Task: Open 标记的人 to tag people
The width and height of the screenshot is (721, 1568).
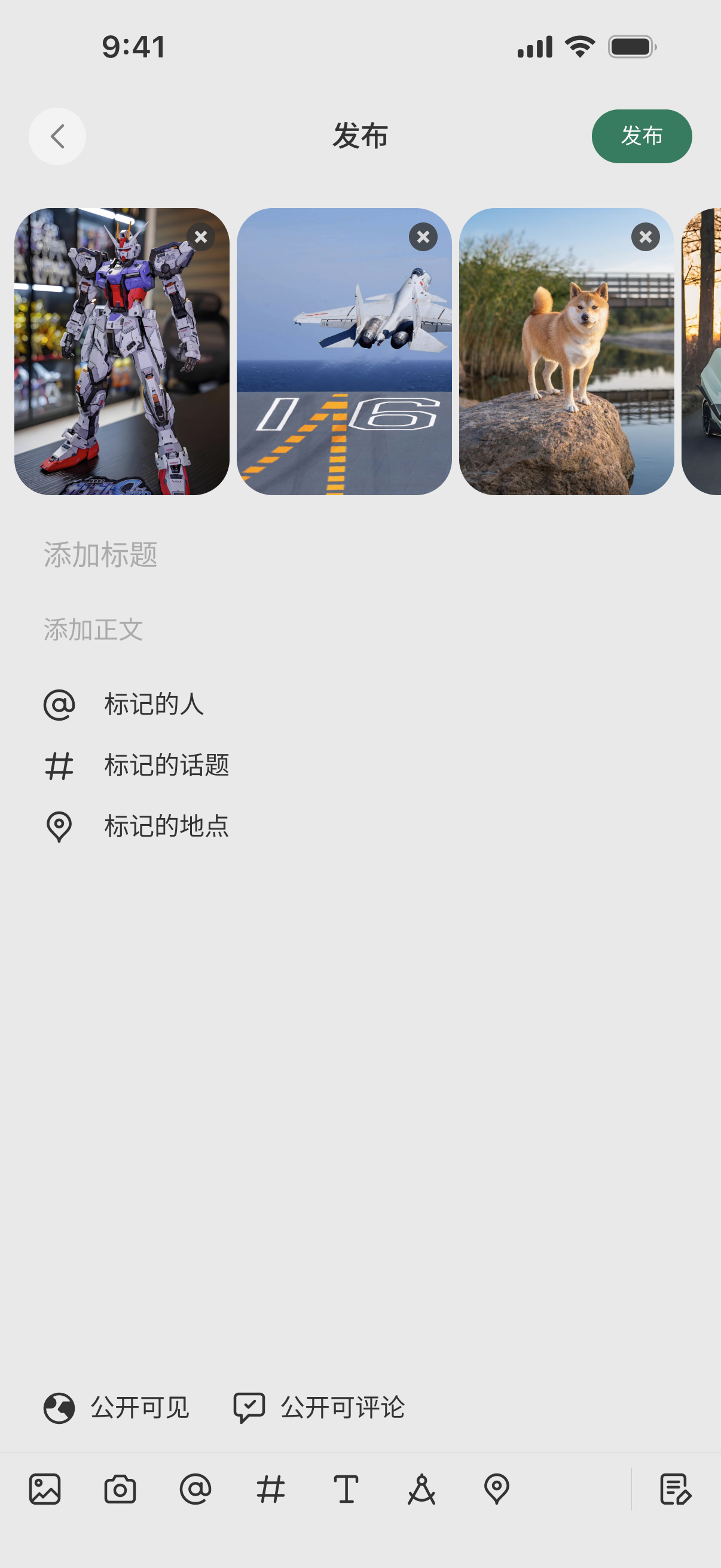Action: pos(153,704)
